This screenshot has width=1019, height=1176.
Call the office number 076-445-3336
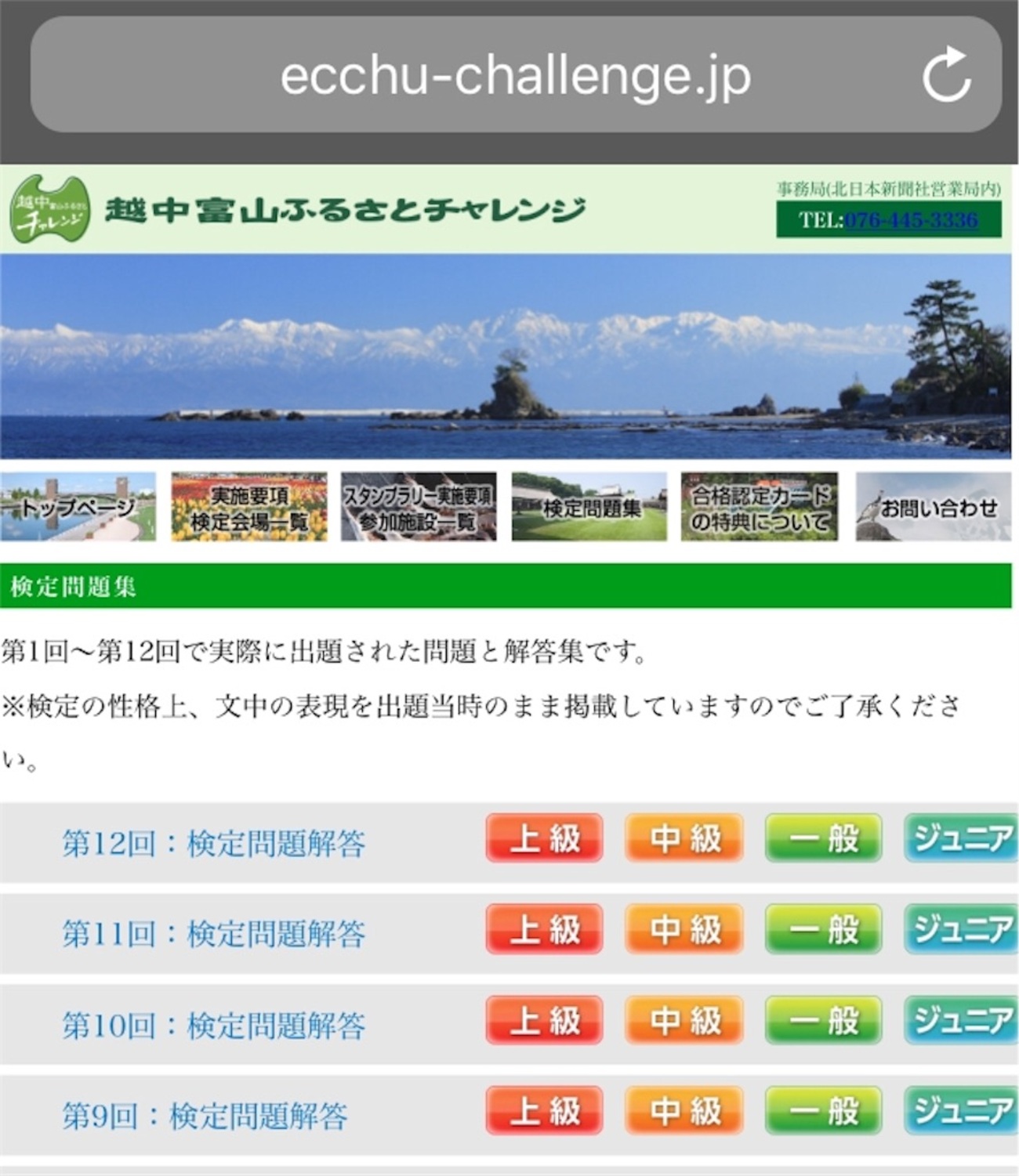911,220
